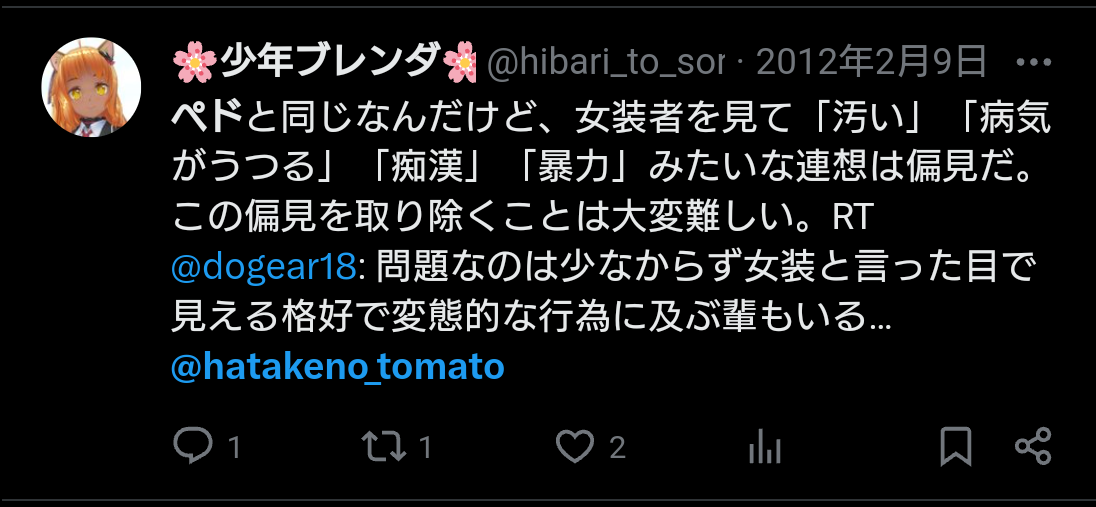Open 少年ブレンダ's profile avatar
Image resolution: width=1096 pixels, height=507 pixels.
coord(91,87)
